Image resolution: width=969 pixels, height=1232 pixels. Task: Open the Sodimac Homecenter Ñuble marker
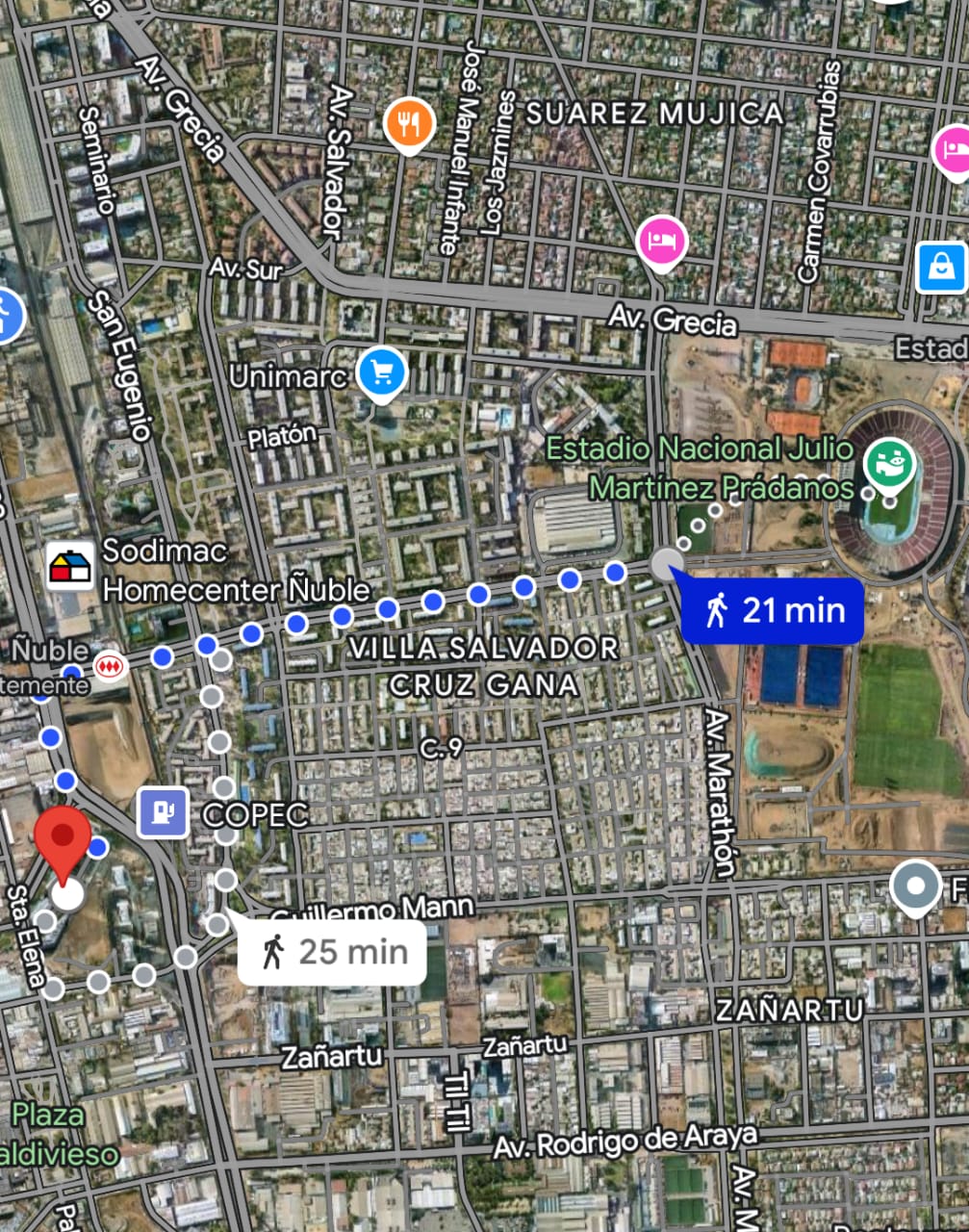pyautogui.click(x=69, y=568)
